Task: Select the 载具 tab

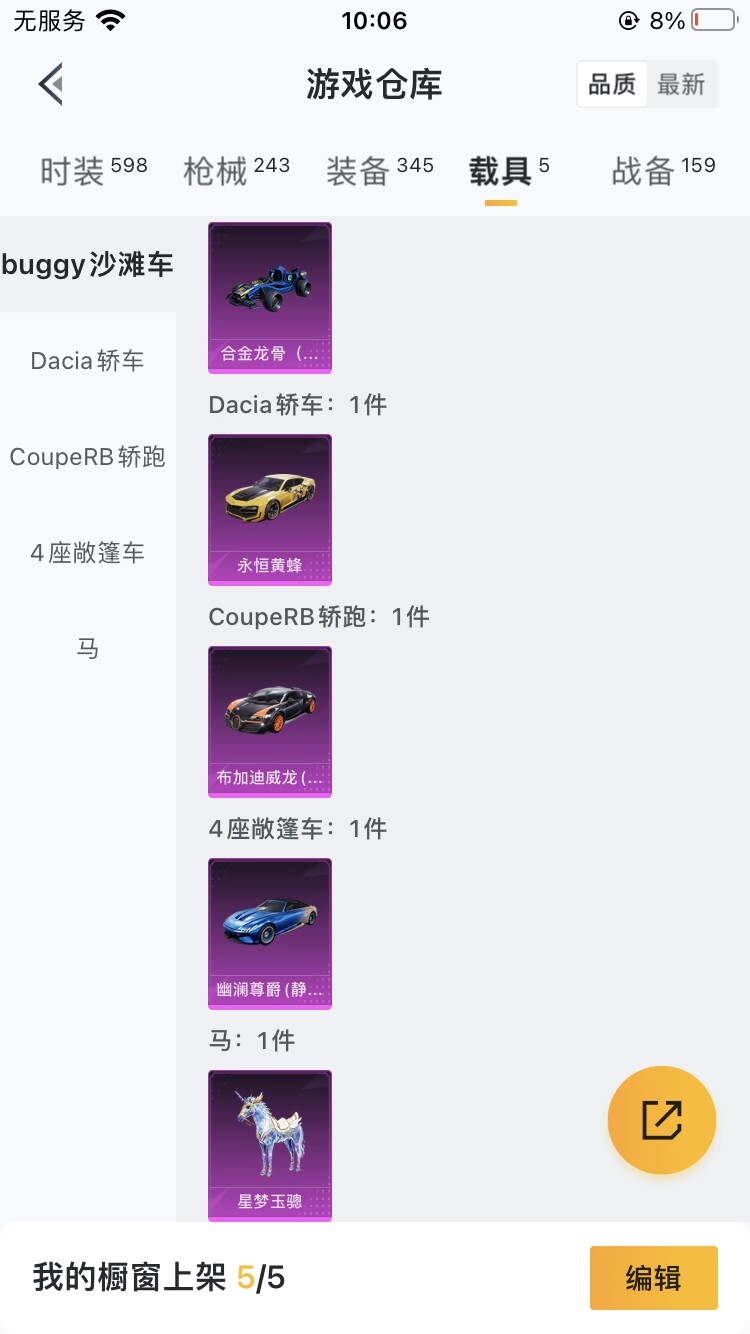Action: (x=508, y=170)
